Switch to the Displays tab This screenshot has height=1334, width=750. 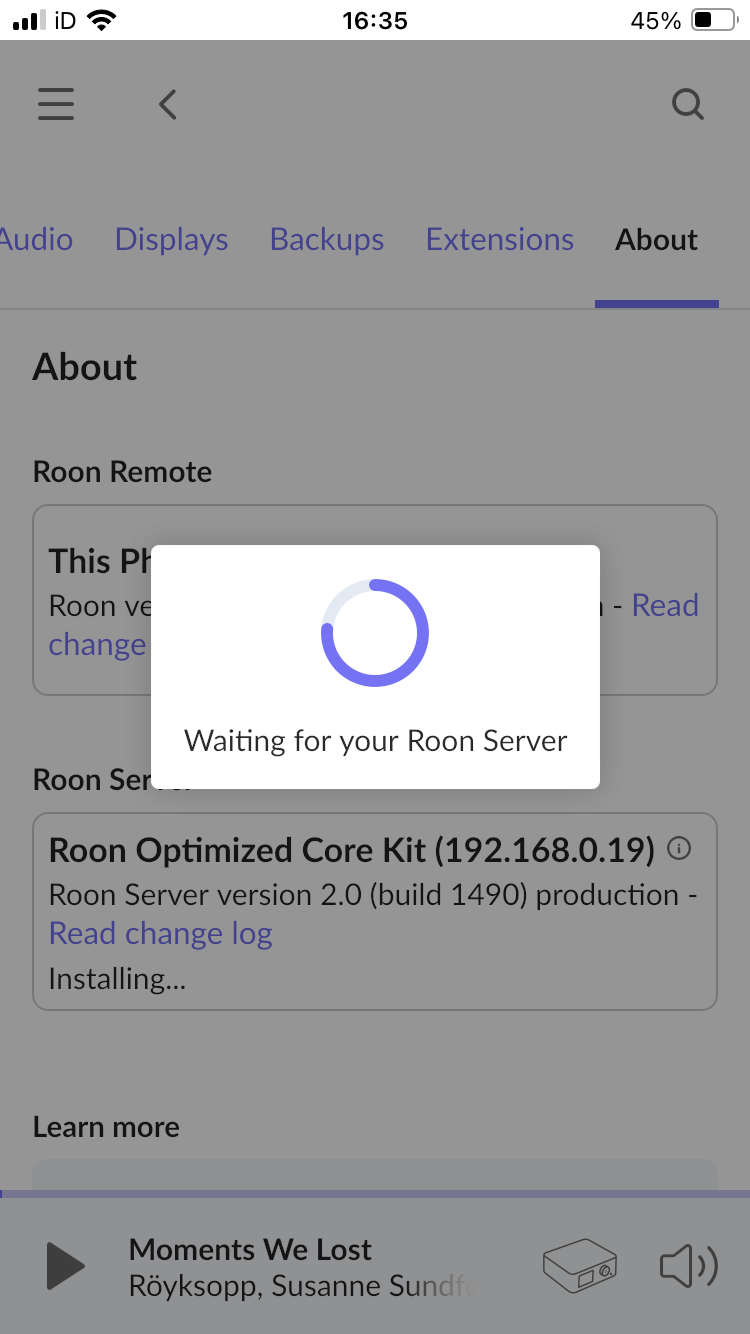171,240
